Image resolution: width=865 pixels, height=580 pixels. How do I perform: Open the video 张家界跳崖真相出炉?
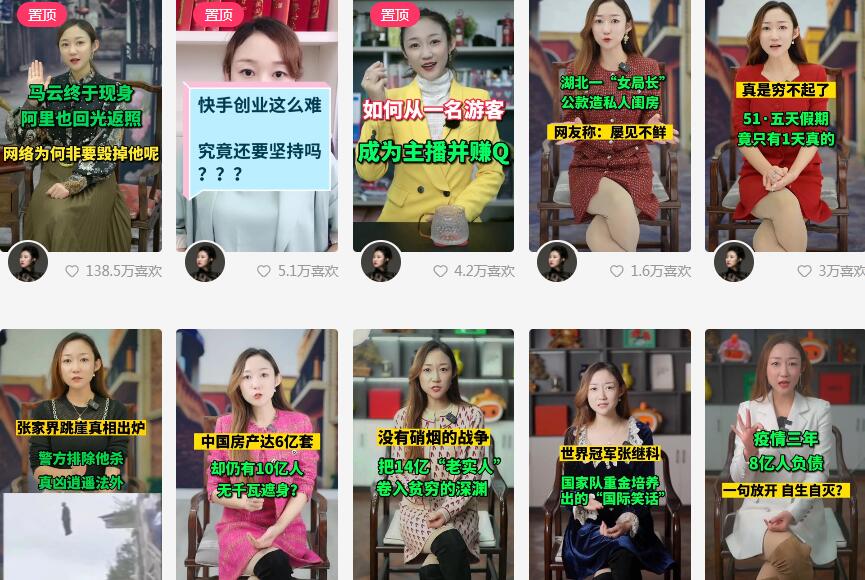coord(81,455)
